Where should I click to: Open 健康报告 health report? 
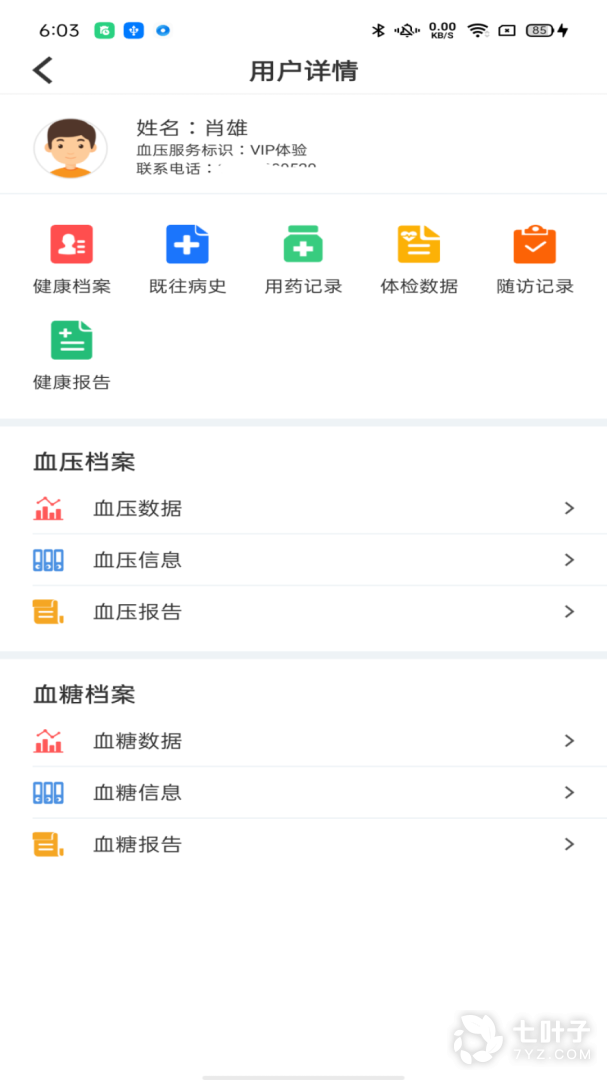(72, 355)
